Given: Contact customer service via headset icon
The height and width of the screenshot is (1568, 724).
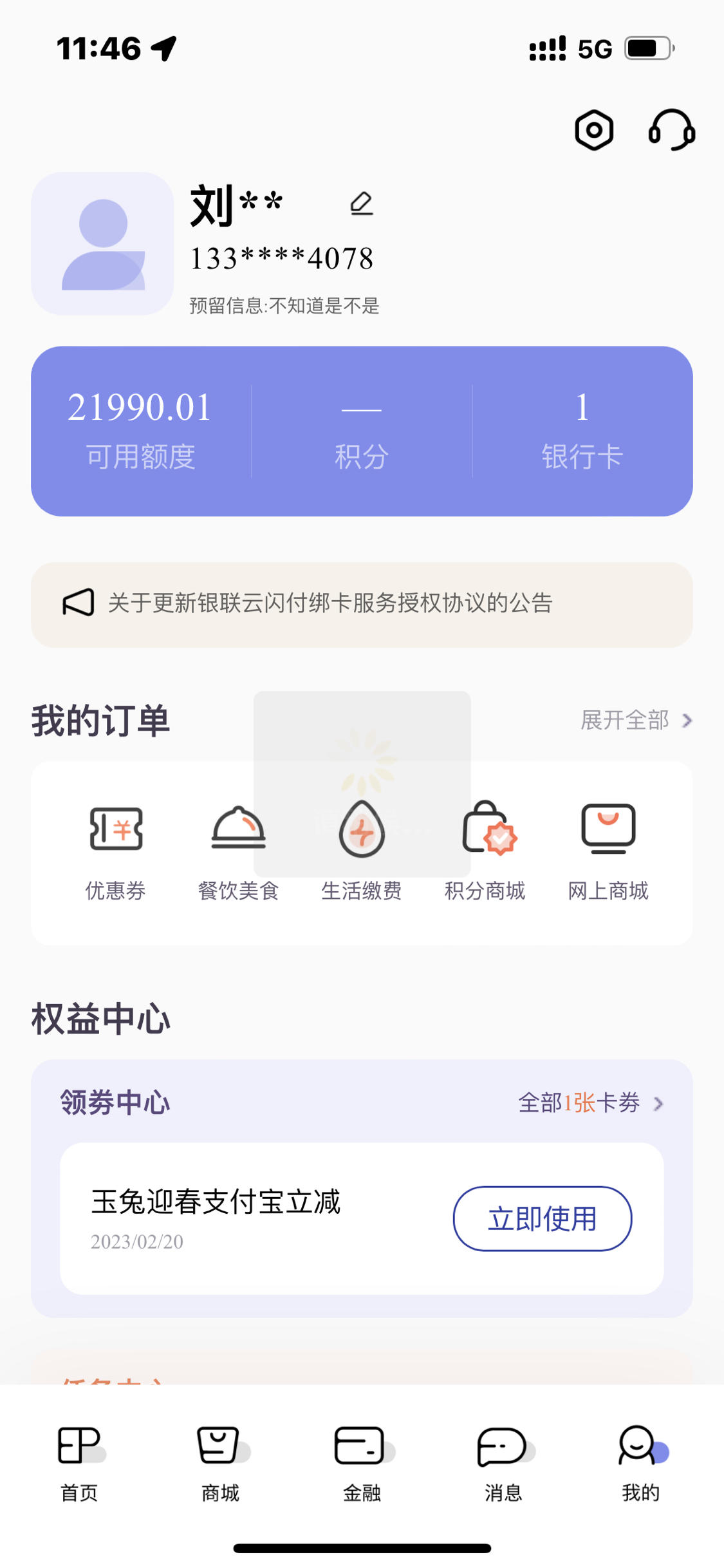Looking at the screenshot, I should pos(671,130).
